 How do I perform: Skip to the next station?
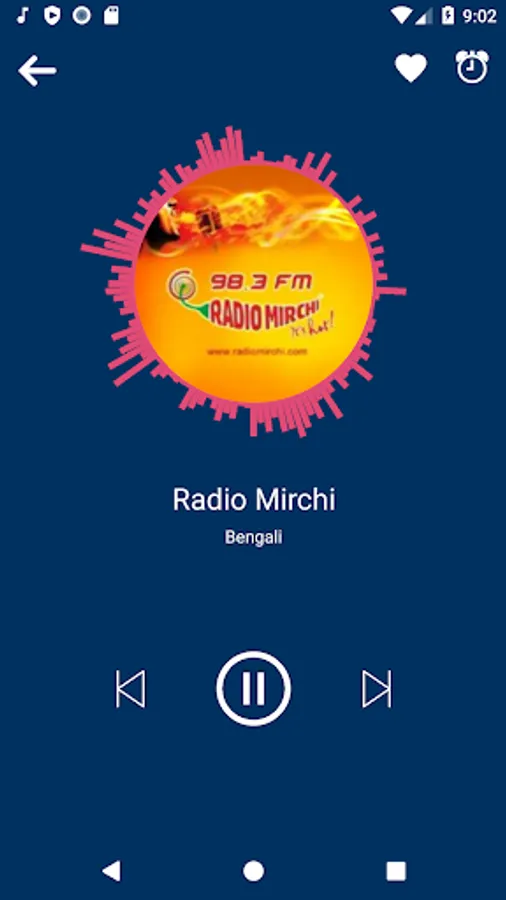(377, 688)
